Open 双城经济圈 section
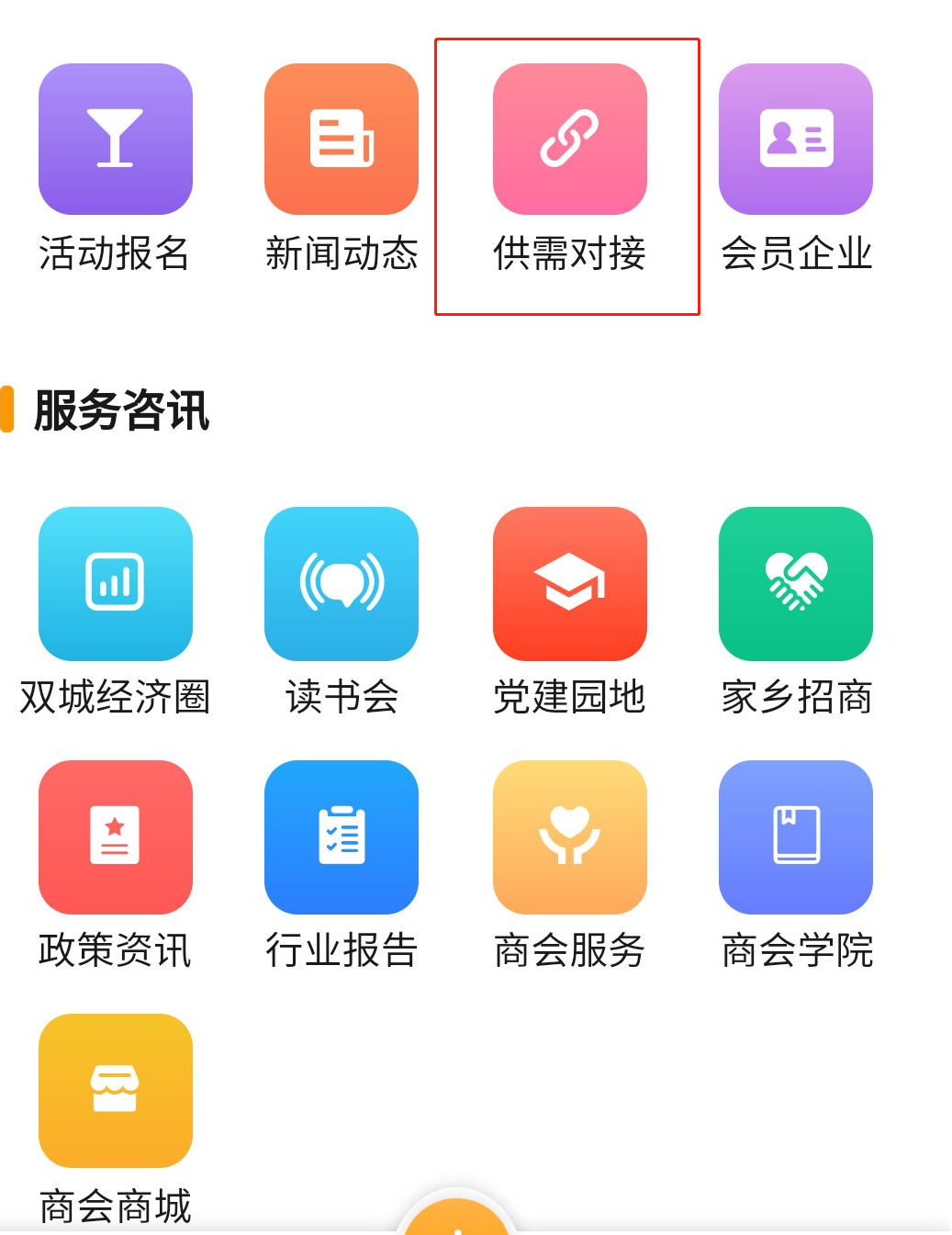This screenshot has width=952, height=1235. [x=116, y=584]
